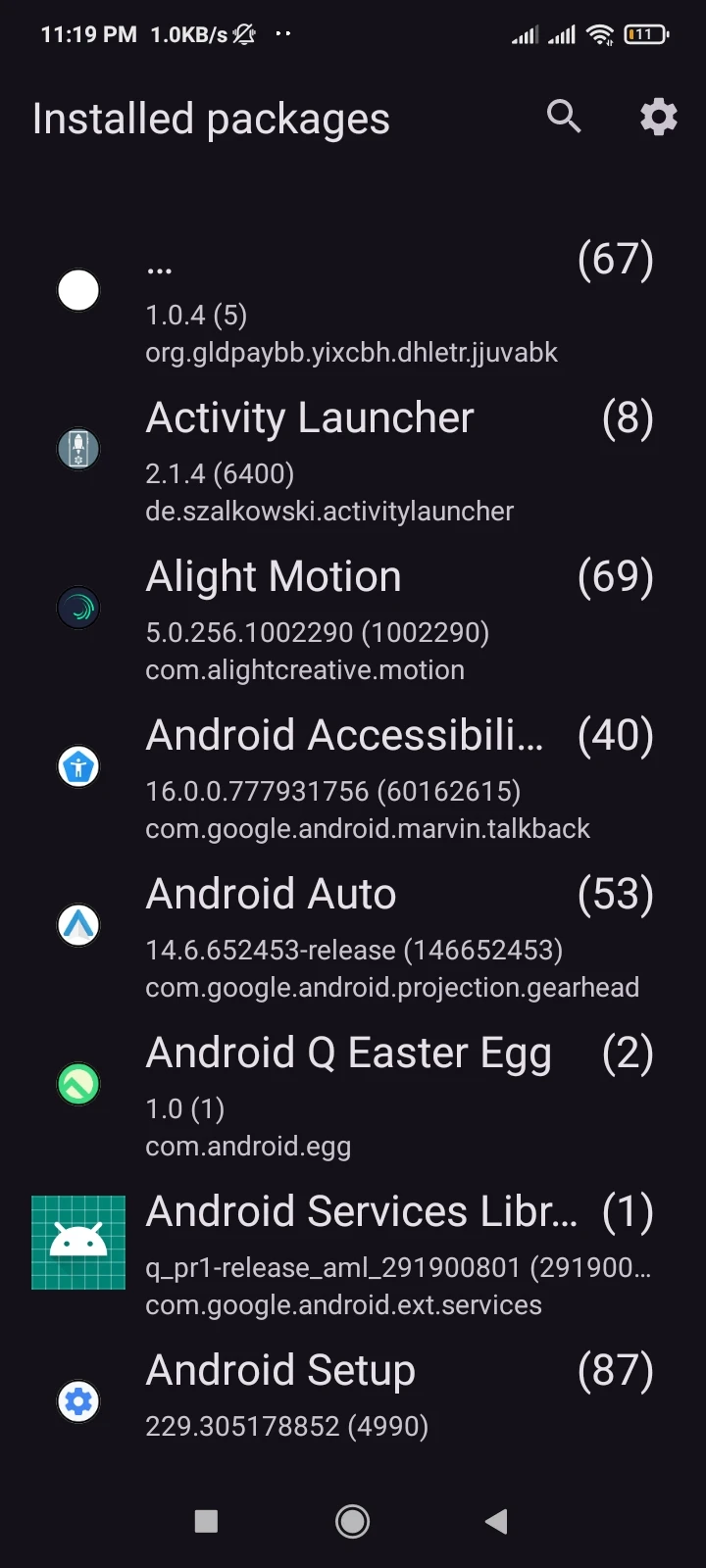Tap the Alight Motion app icon
706x1568 pixels.
[78, 608]
